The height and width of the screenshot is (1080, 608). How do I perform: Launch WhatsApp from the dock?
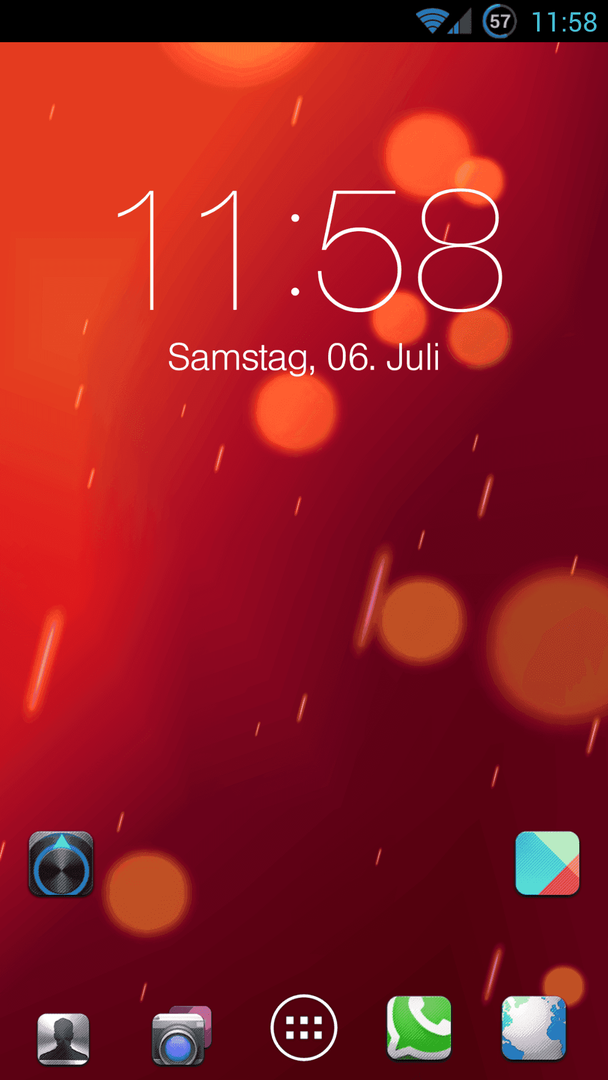point(419,1028)
